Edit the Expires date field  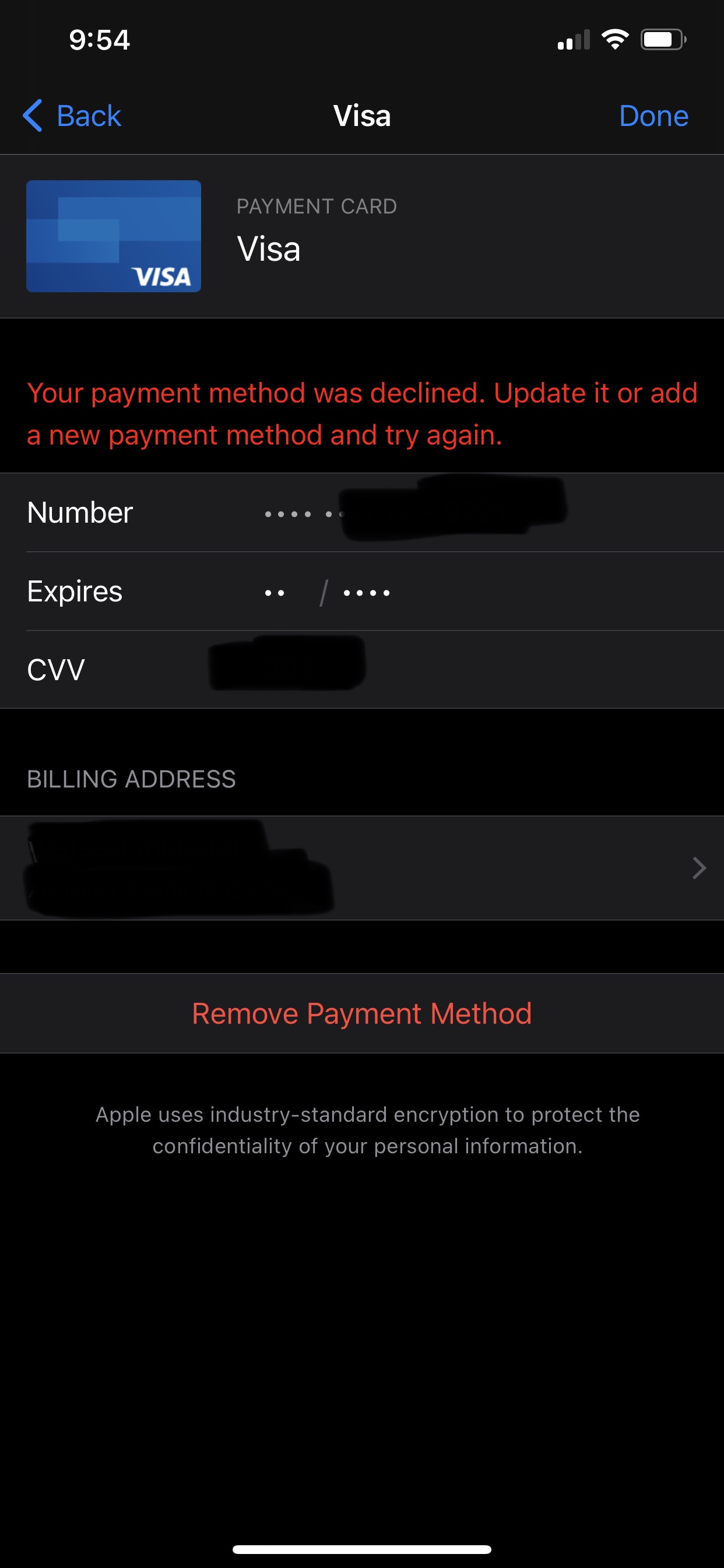(362, 591)
